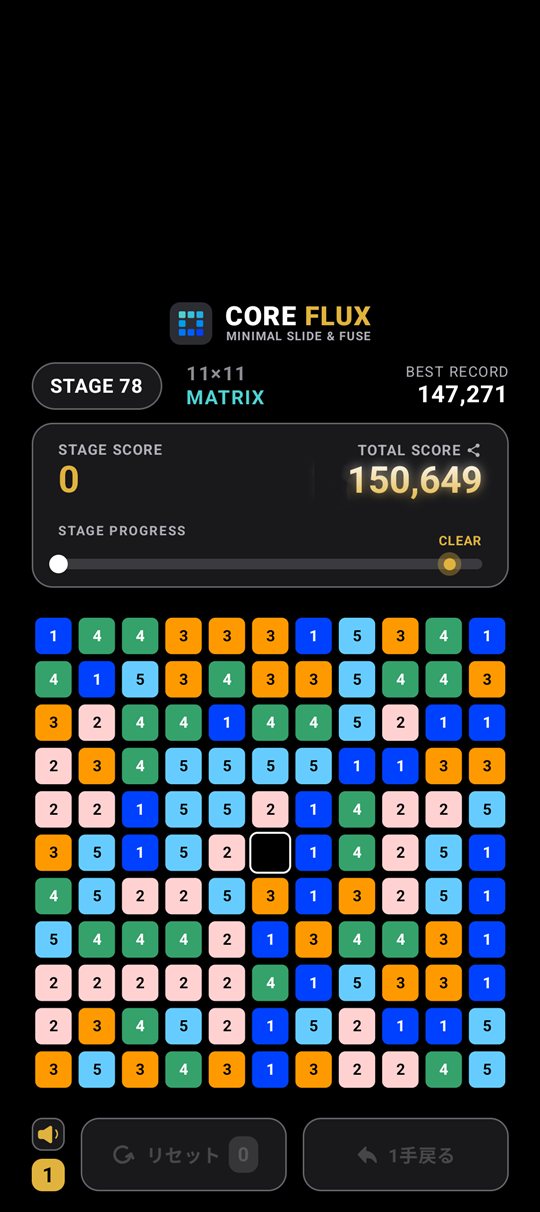Undo one move with 1手戻る

(x=406, y=1154)
